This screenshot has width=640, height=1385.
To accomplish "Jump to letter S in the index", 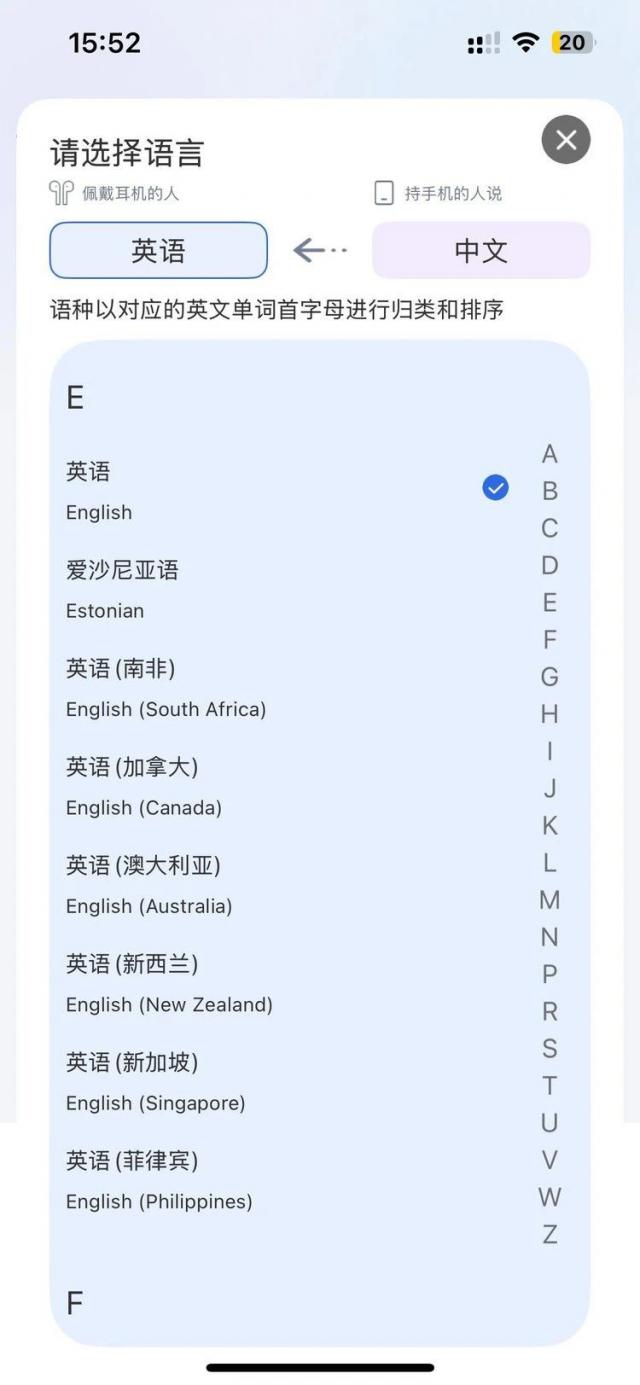I will (x=550, y=1049).
